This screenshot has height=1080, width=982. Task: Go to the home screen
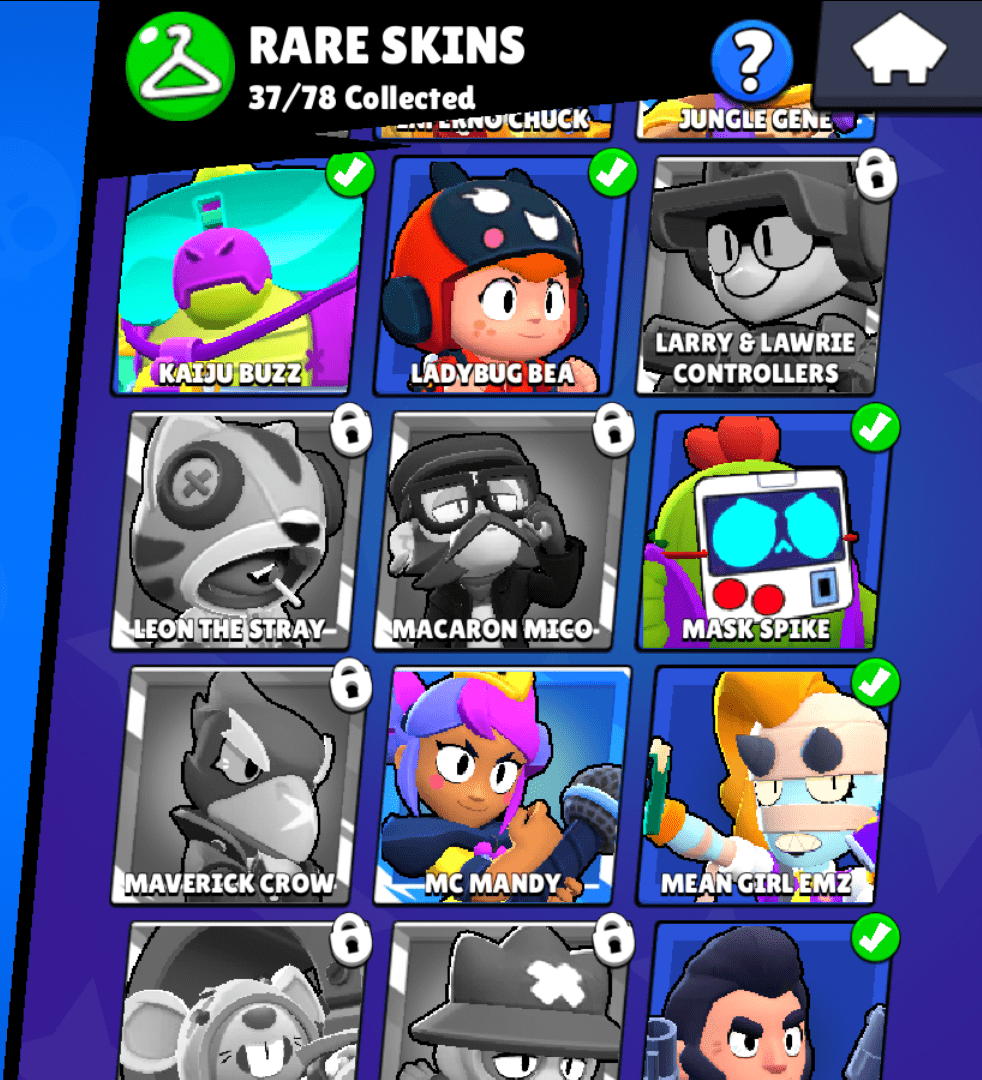[899, 52]
